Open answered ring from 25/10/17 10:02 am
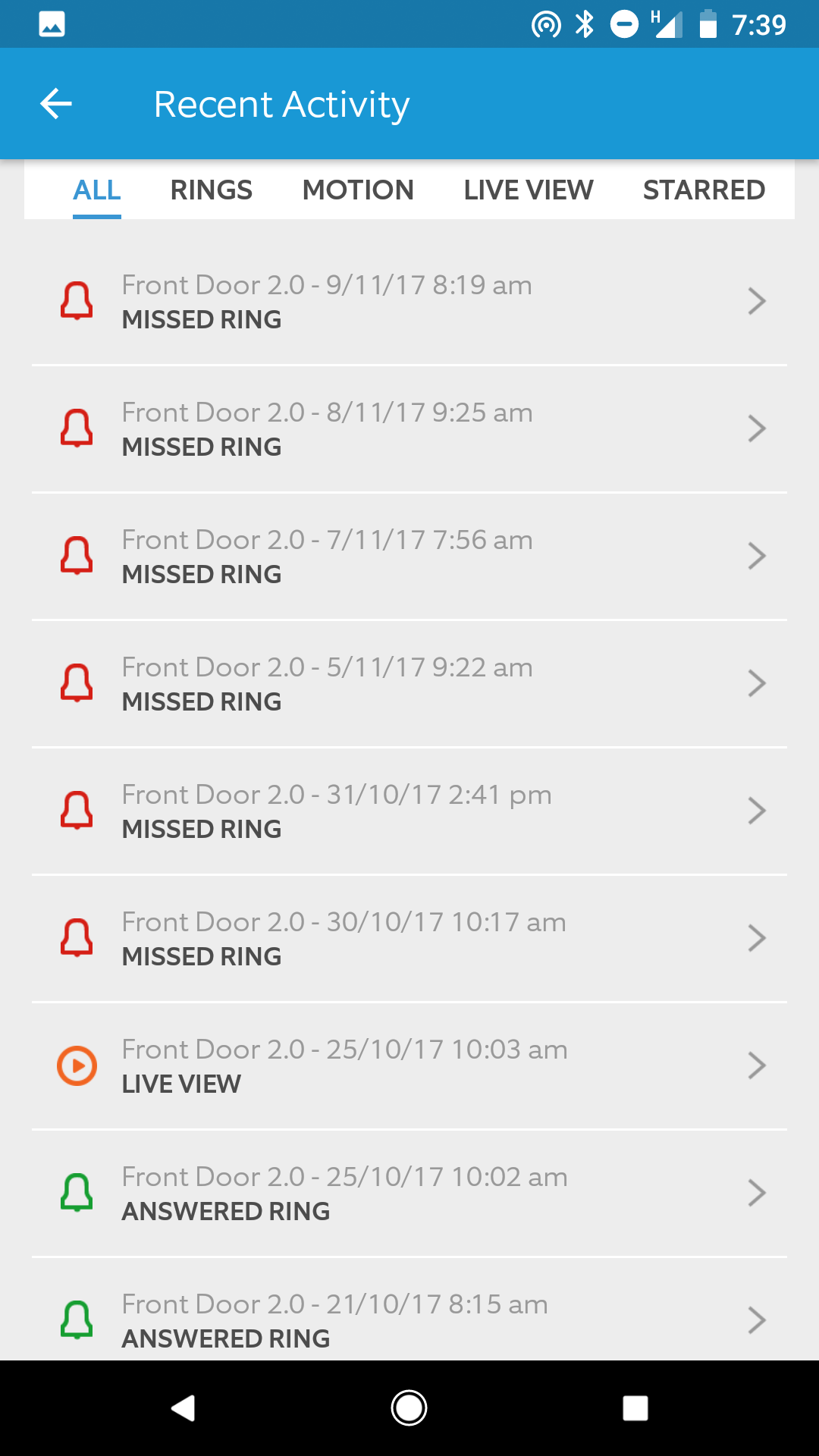819x1456 pixels. tap(409, 1194)
